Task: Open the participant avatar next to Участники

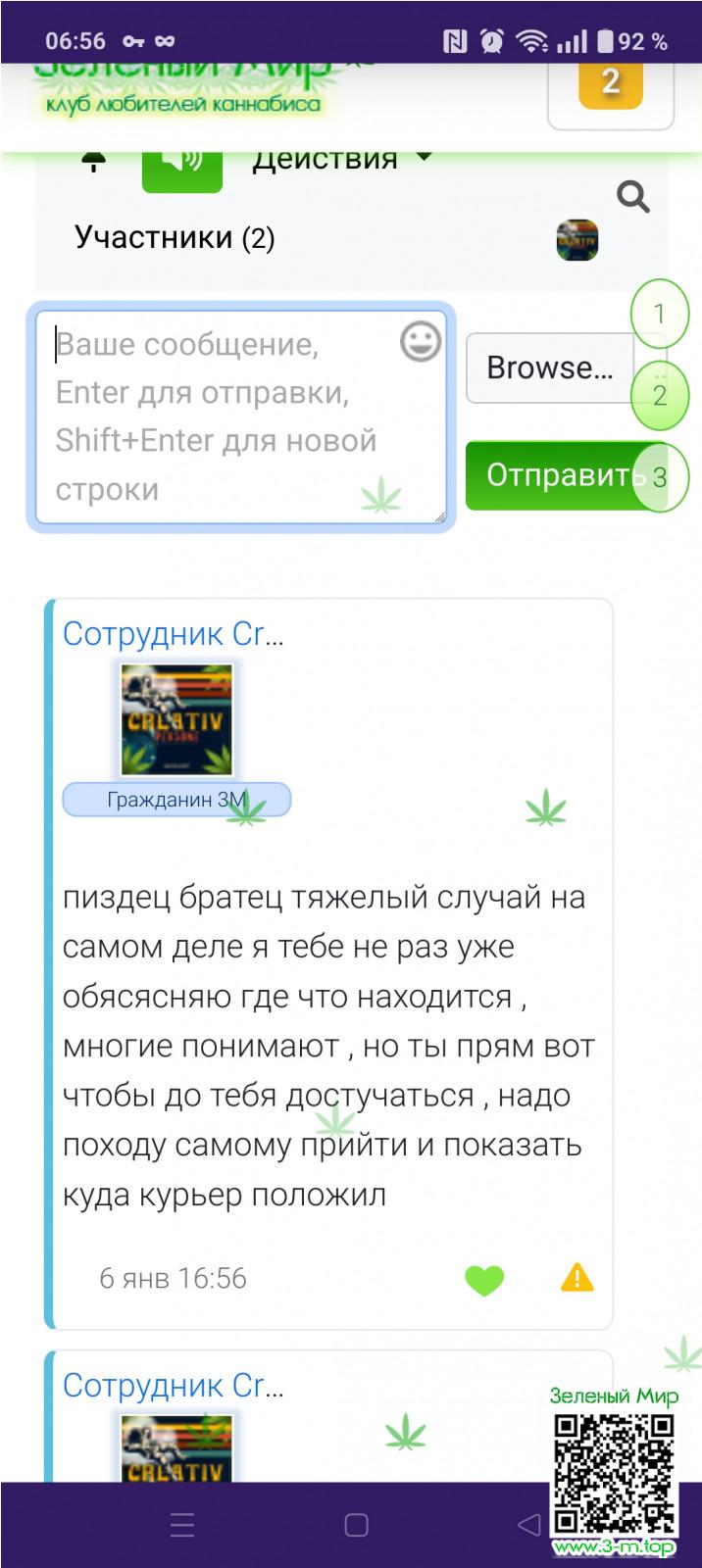Action: pos(577,240)
